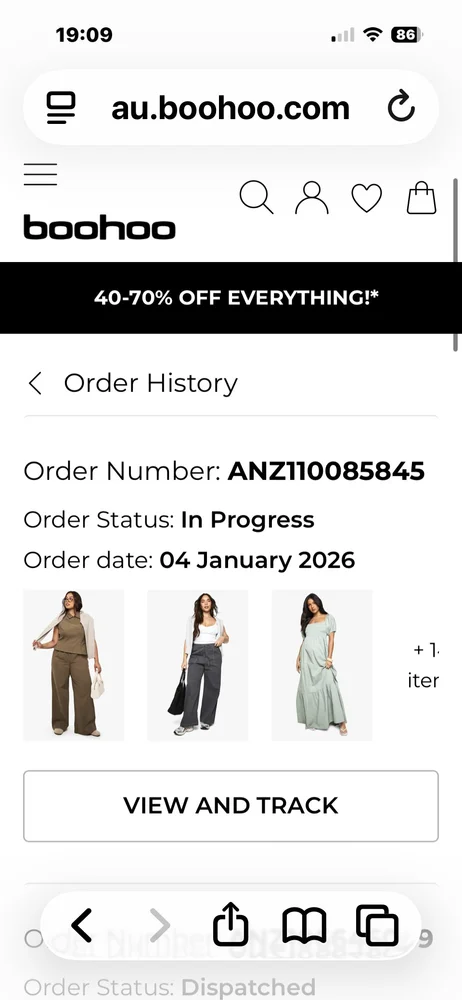Share this page from browser toolbar

pyautogui.click(x=230, y=924)
